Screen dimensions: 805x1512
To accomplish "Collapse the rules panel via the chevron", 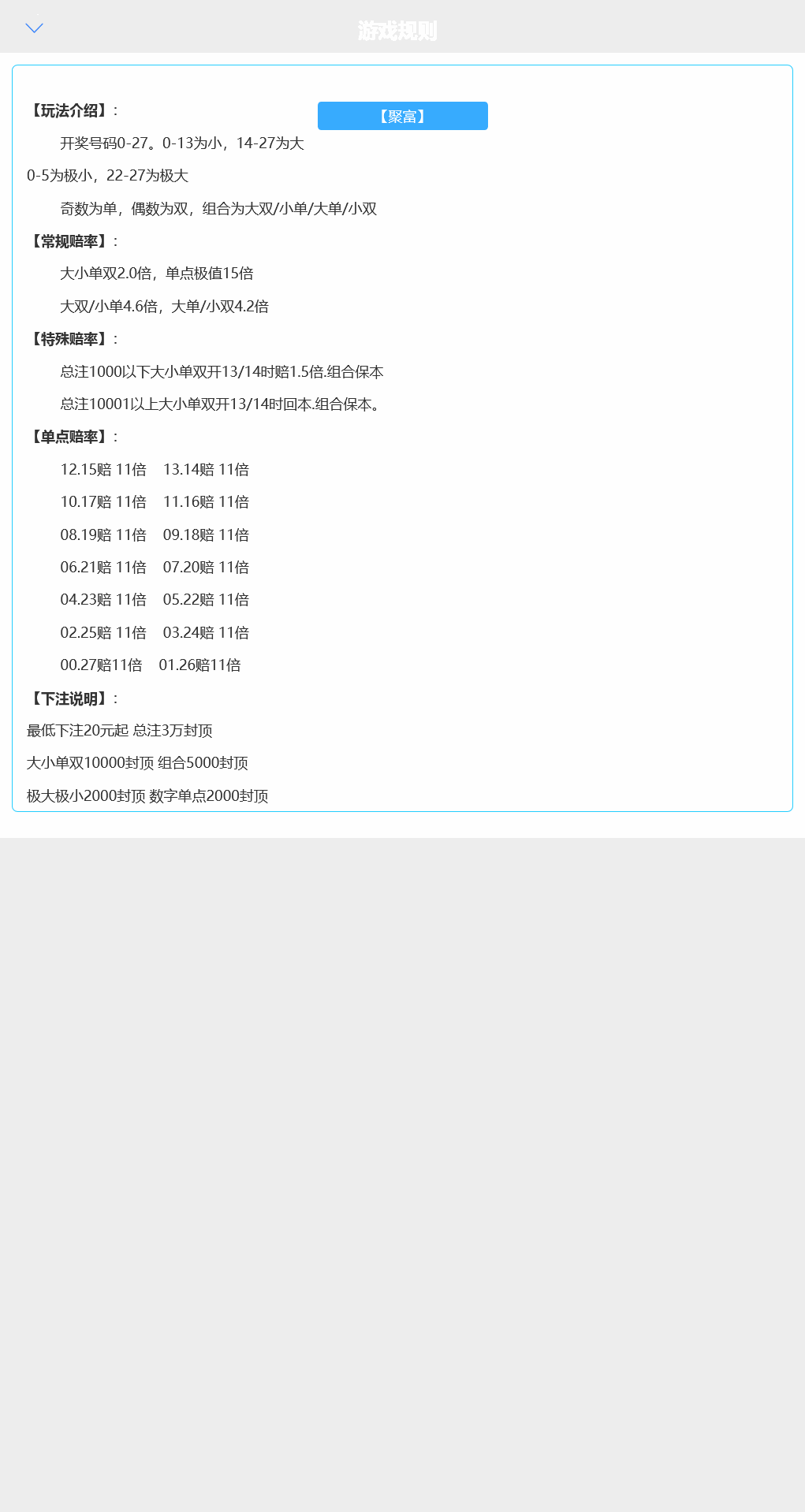I will pyautogui.click(x=33, y=27).
